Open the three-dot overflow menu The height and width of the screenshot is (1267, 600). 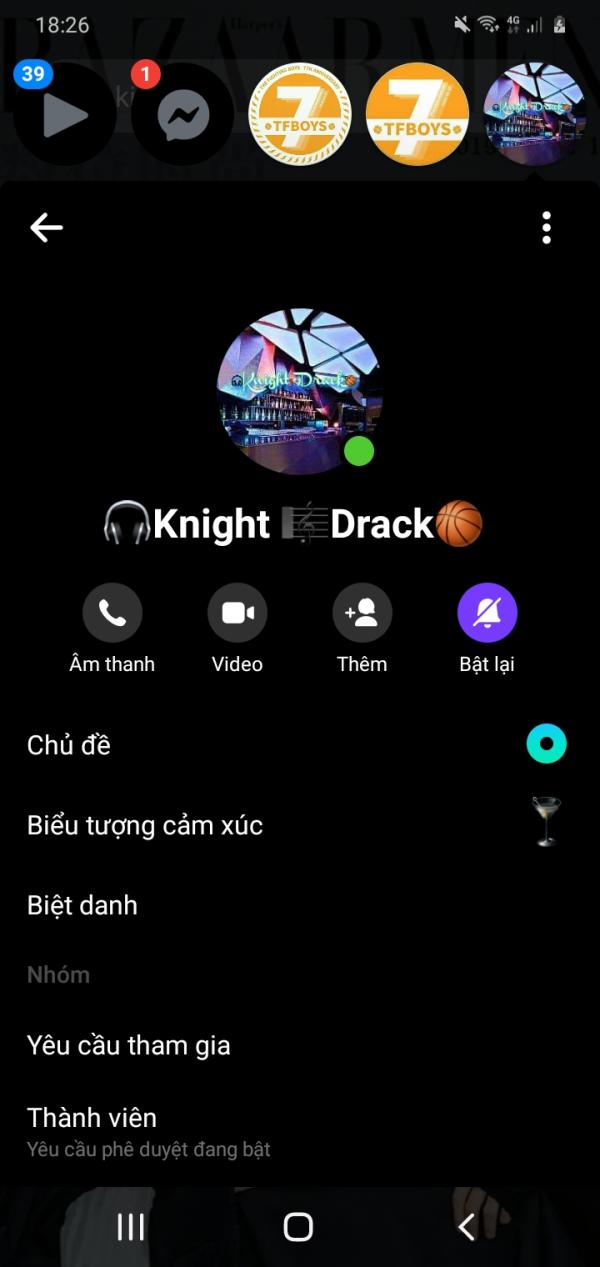pyautogui.click(x=546, y=228)
